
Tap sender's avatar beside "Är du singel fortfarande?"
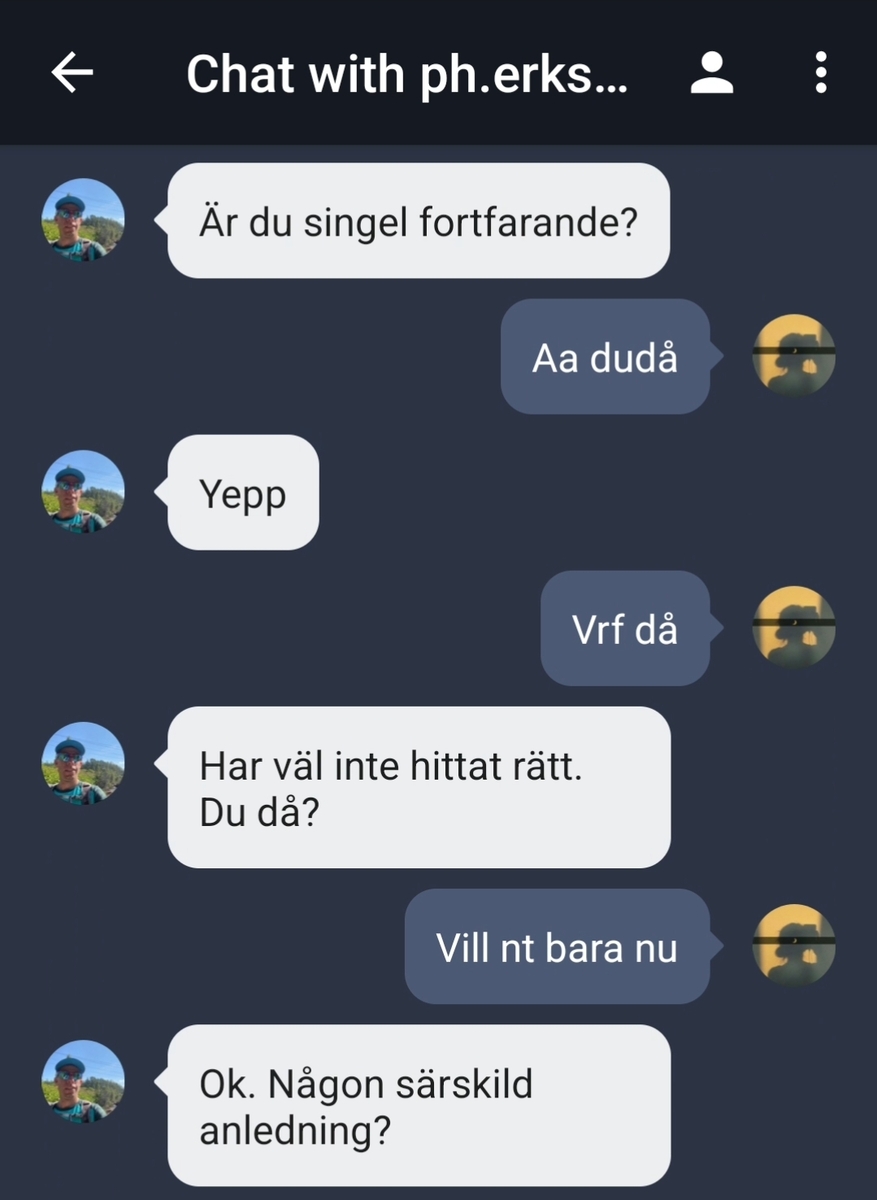point(83,220)
